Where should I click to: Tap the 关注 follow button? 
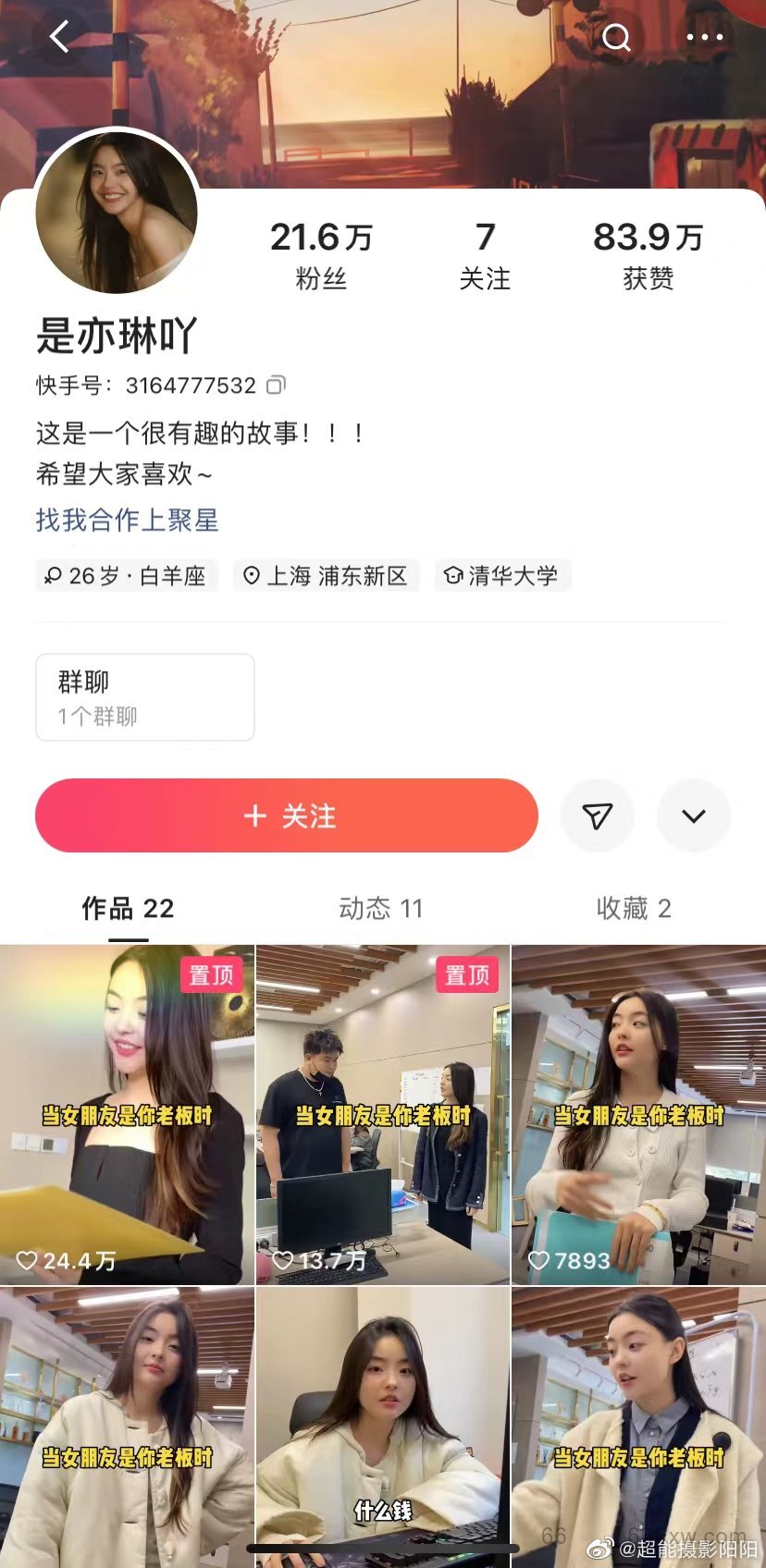[x=285, y=815]
